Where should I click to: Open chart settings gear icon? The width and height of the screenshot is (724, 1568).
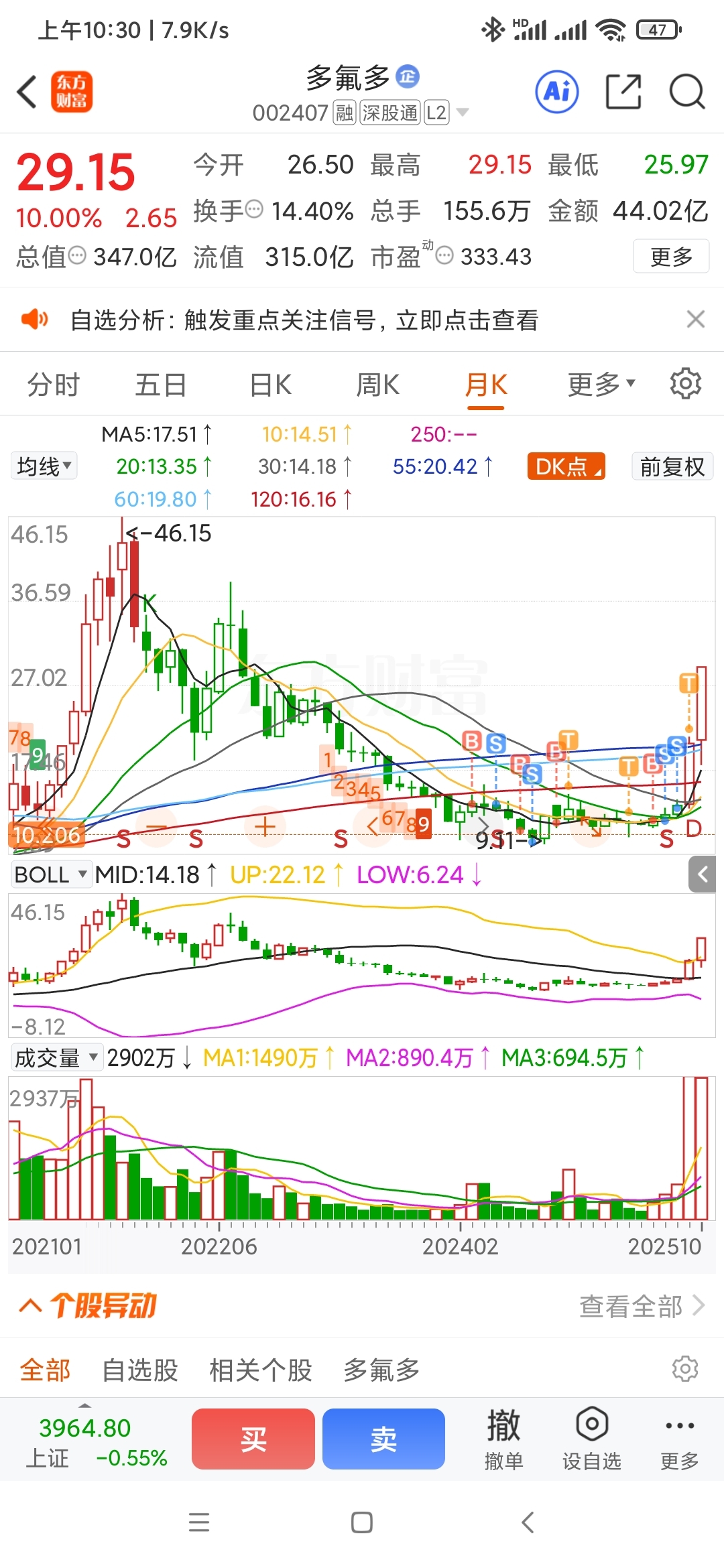coord(685,384)
